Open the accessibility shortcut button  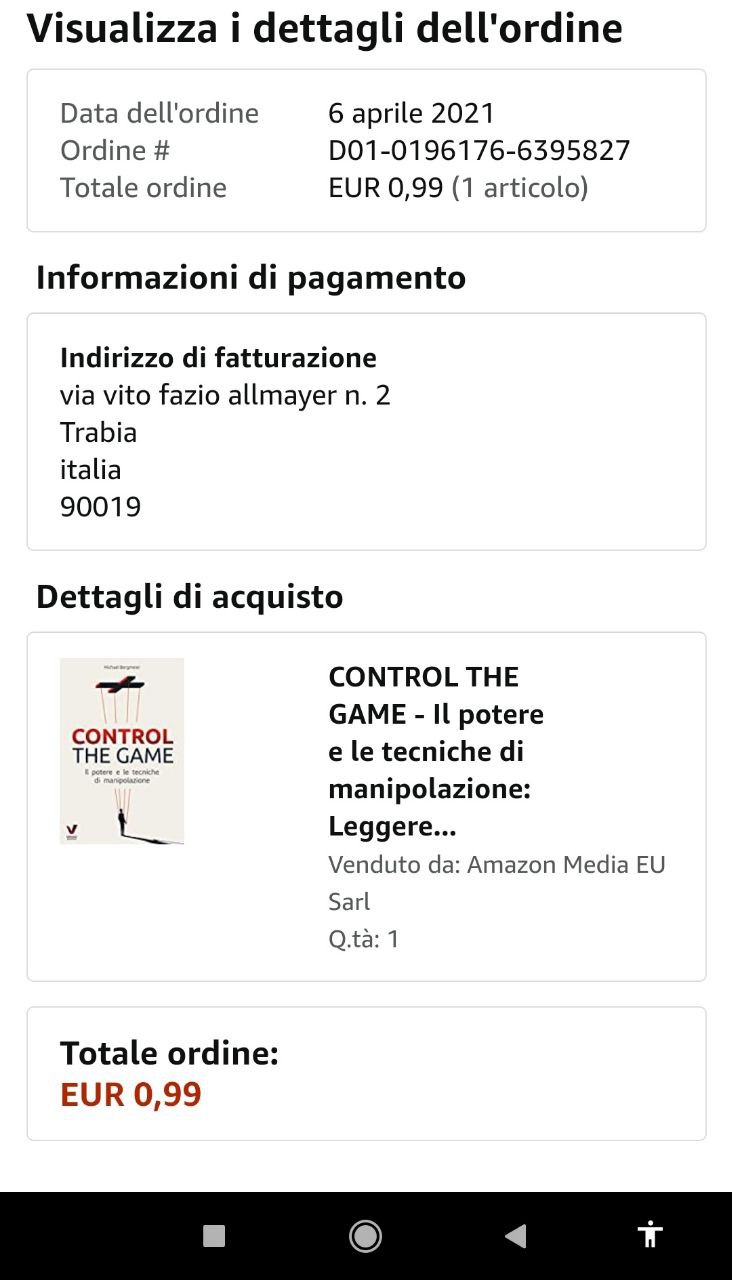pyautogui.click(x=650, y=1235)
